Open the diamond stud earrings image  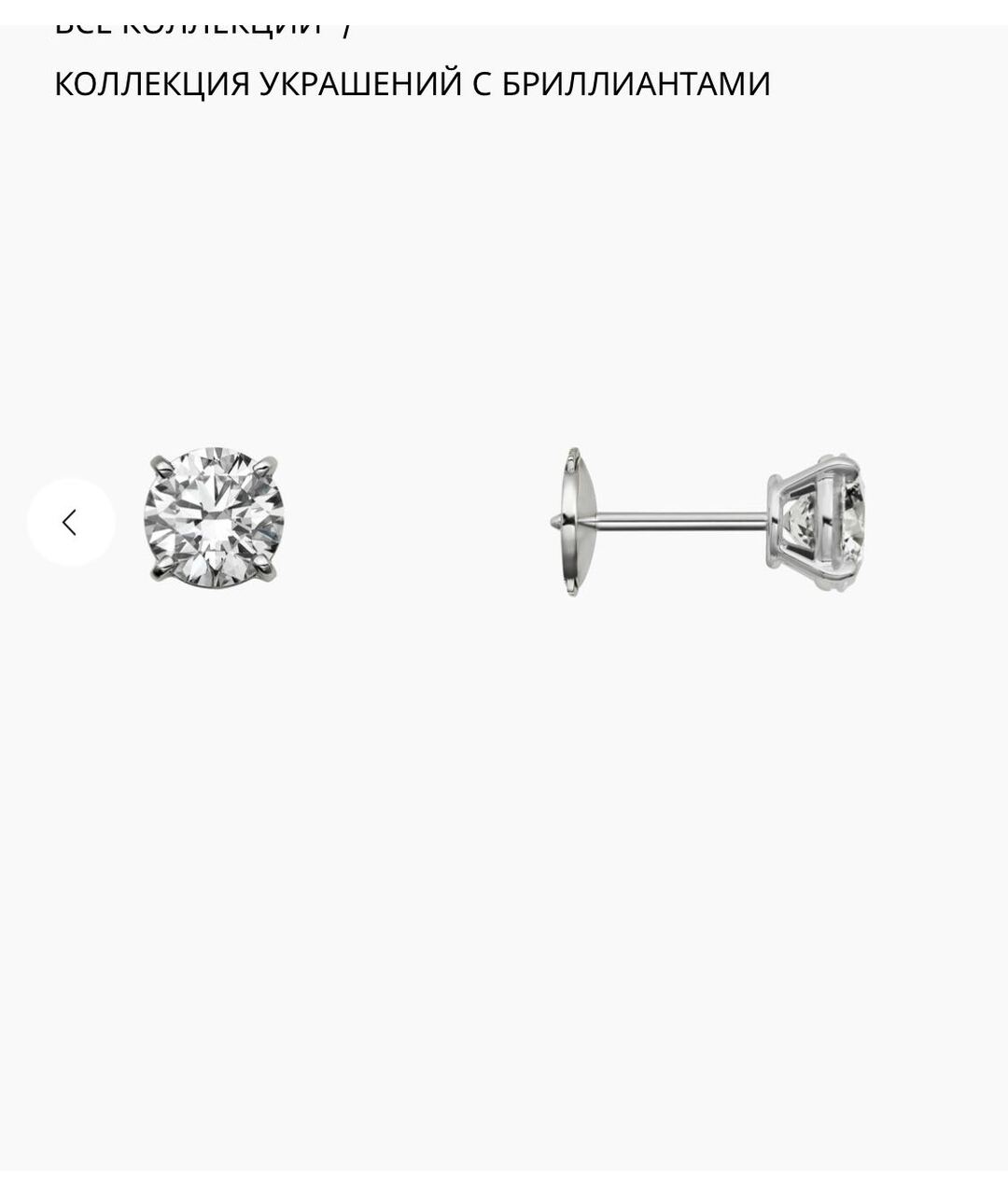click(x=504, y=523)
